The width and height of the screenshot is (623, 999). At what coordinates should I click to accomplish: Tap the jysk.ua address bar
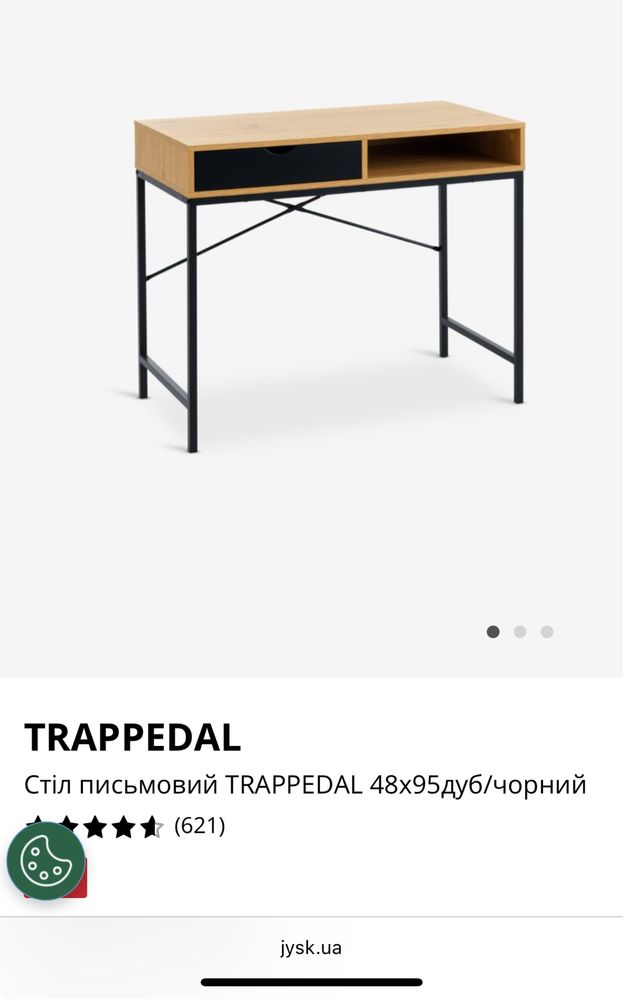click(x=311, y=947)
